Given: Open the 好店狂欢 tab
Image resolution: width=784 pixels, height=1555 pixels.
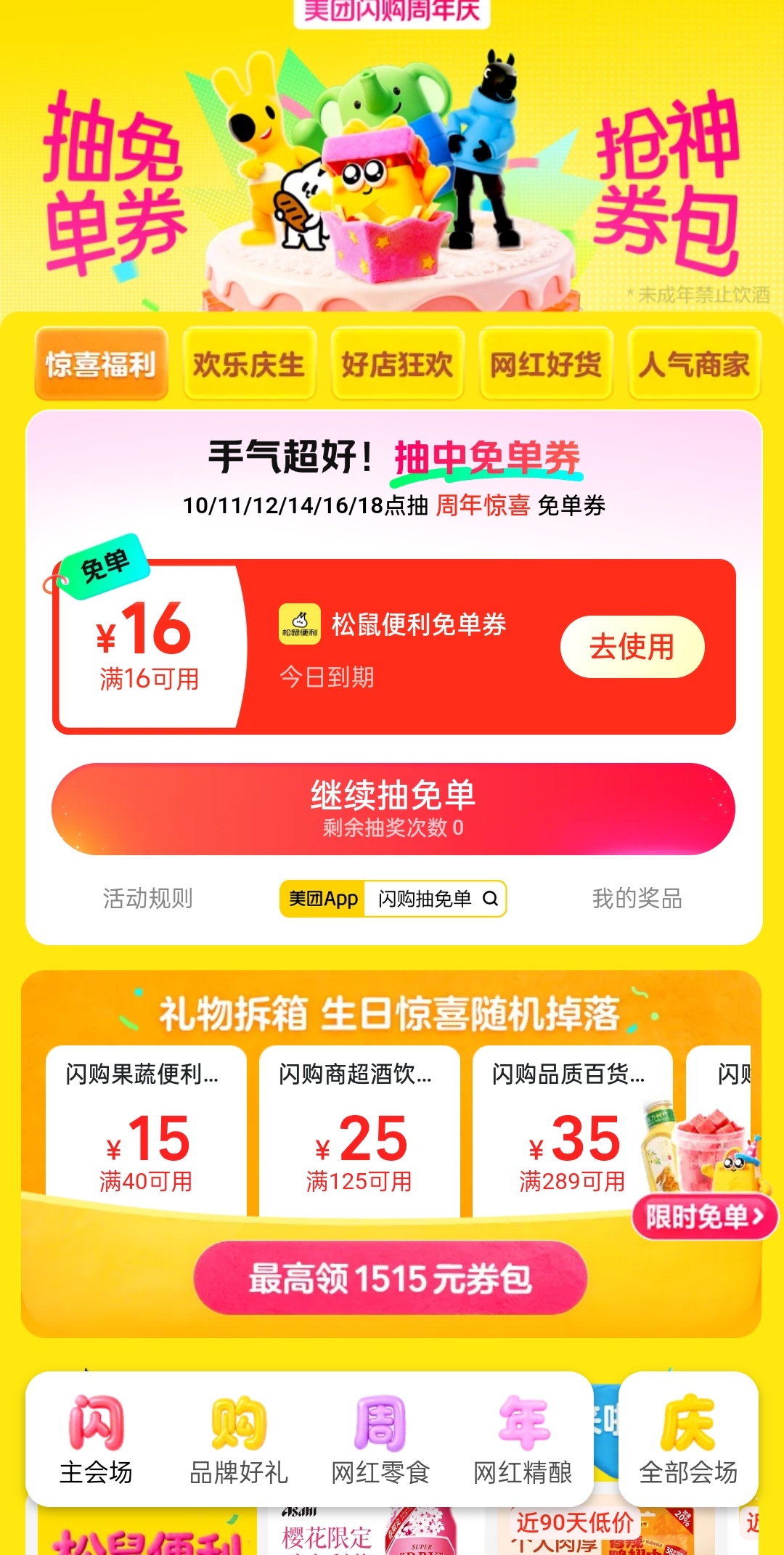Looking at the screenshot, I should (x=397, y=364).
